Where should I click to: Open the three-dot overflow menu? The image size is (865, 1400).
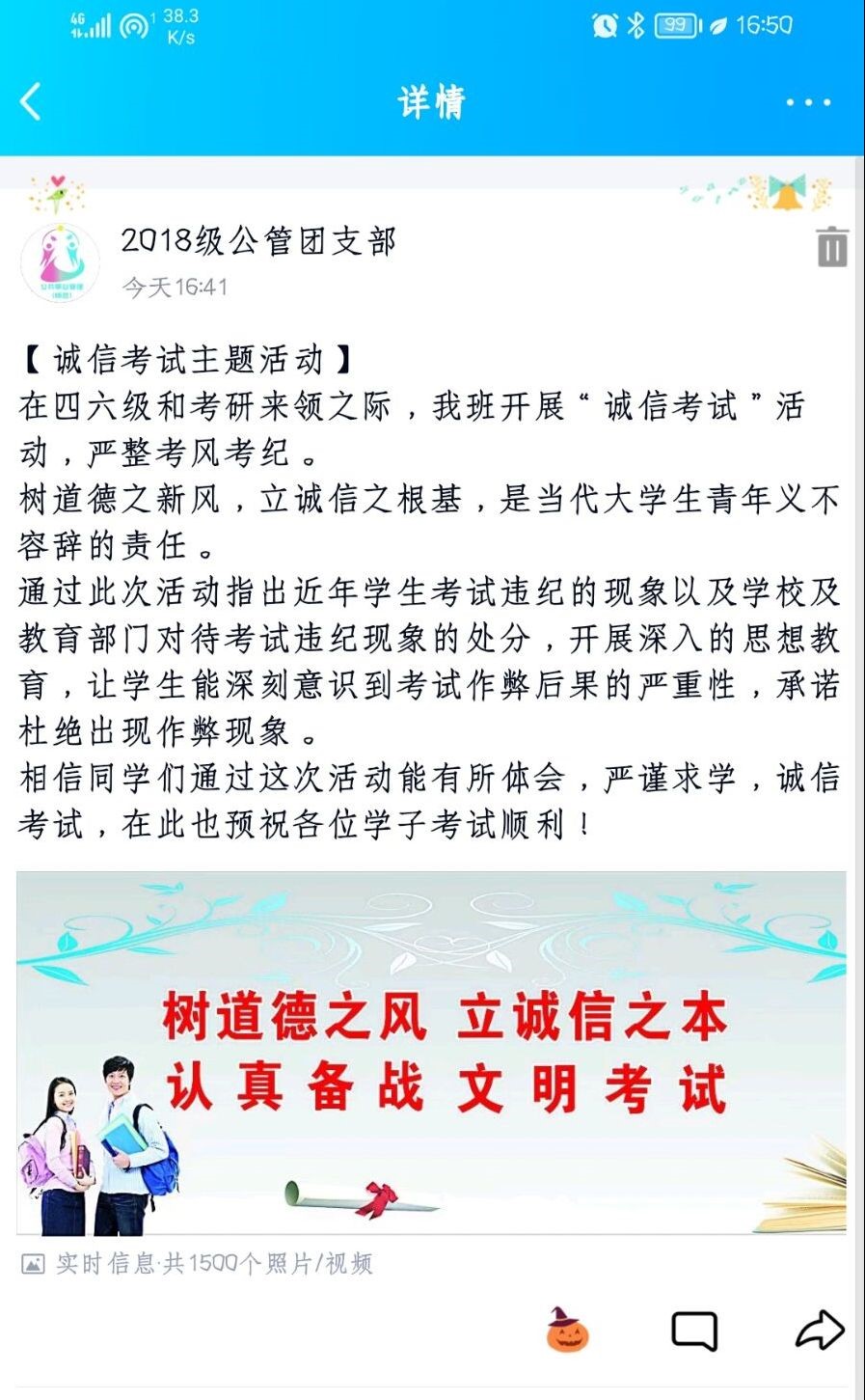tap(807, 102)
